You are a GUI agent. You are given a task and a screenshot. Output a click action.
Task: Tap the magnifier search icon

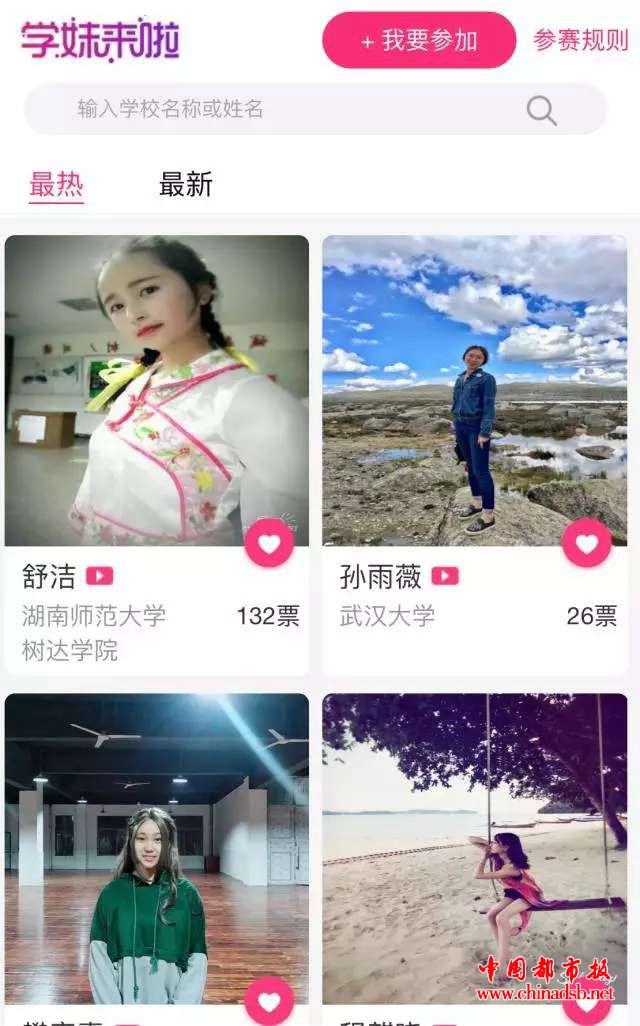click(x=541, y=110)
